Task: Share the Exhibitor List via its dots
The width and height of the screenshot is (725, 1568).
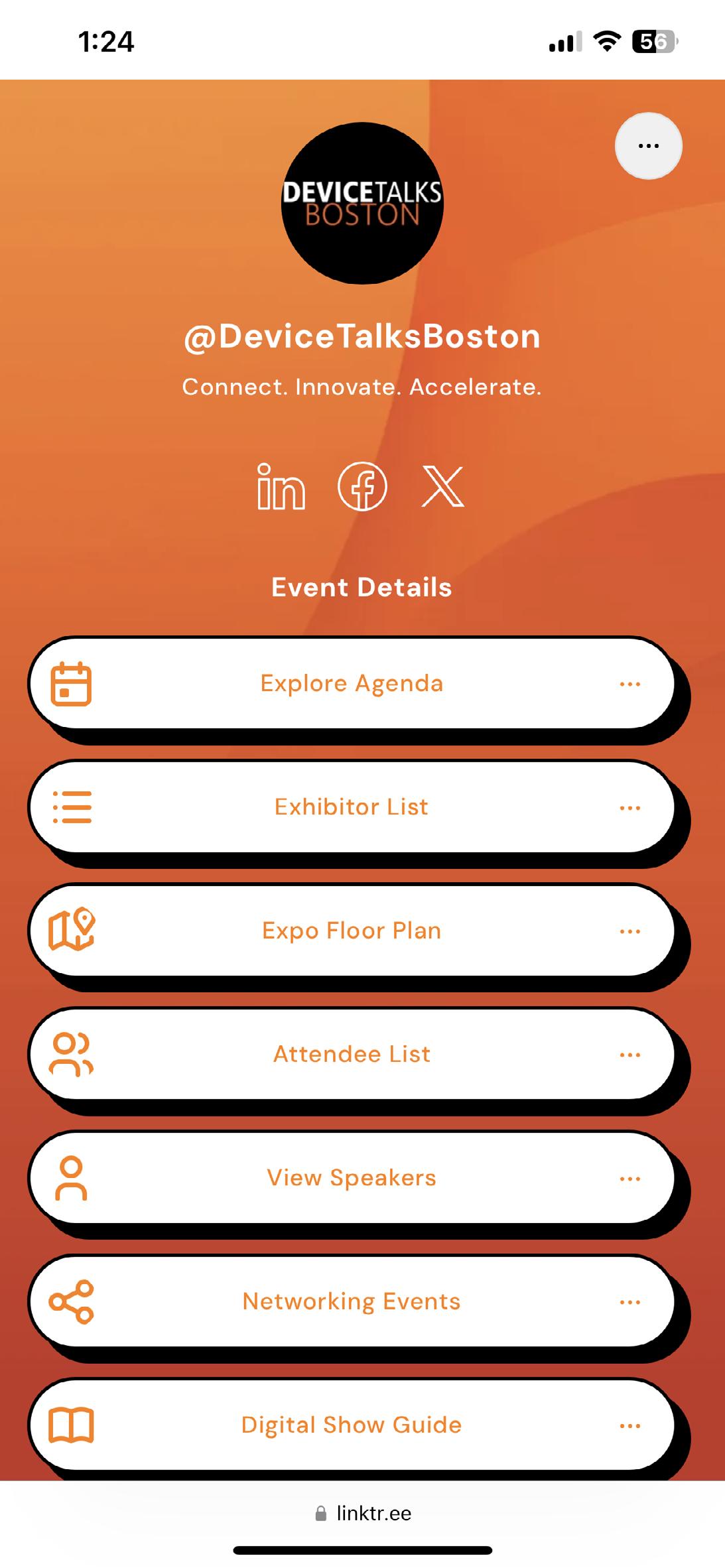Action: tap(629, 808)
